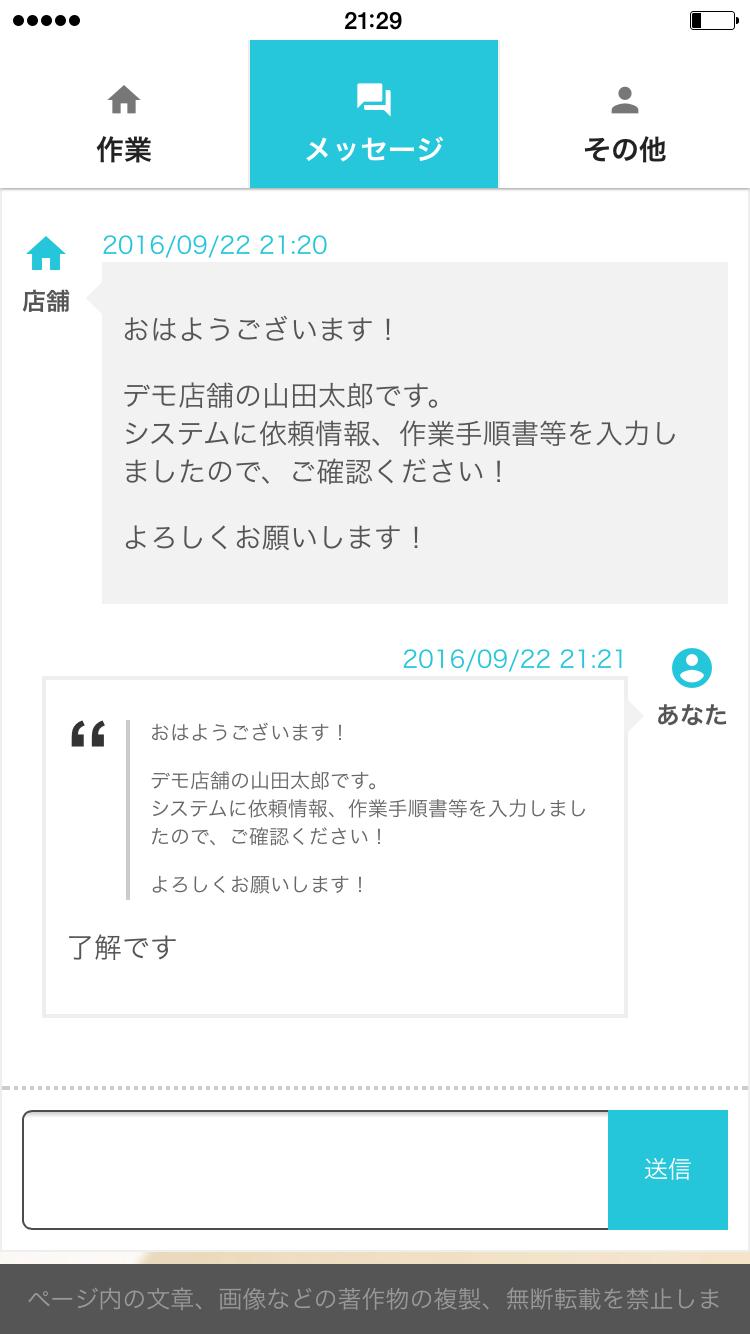Open the その他 tab

(624, 124)
